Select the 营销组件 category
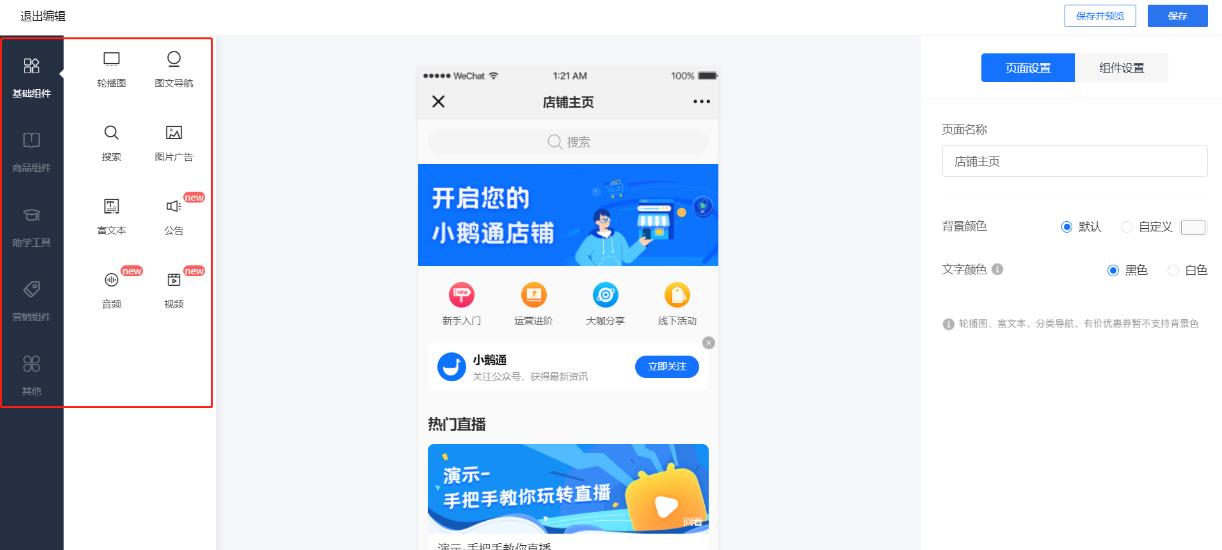The image size is (1222, 550). tap(31, 300)
